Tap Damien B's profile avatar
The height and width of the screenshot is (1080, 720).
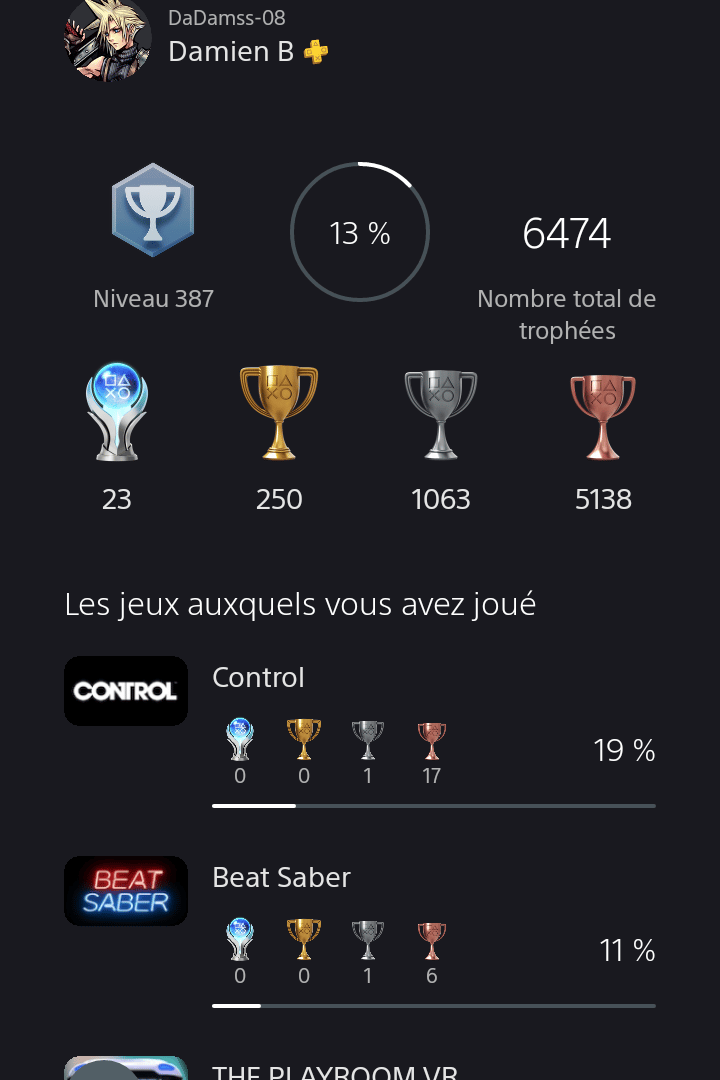click(108, 40)
